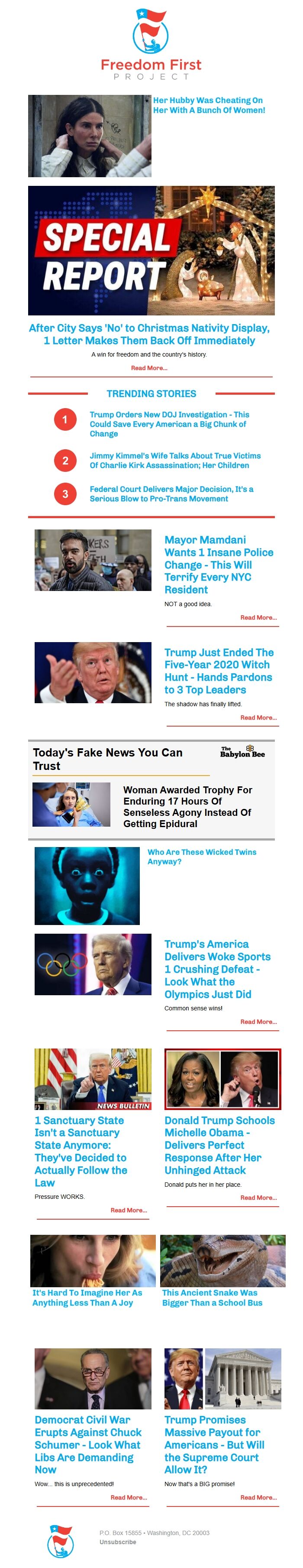Open the Special Report nativity banner image
303x1568 pixels.
point(151,250)
